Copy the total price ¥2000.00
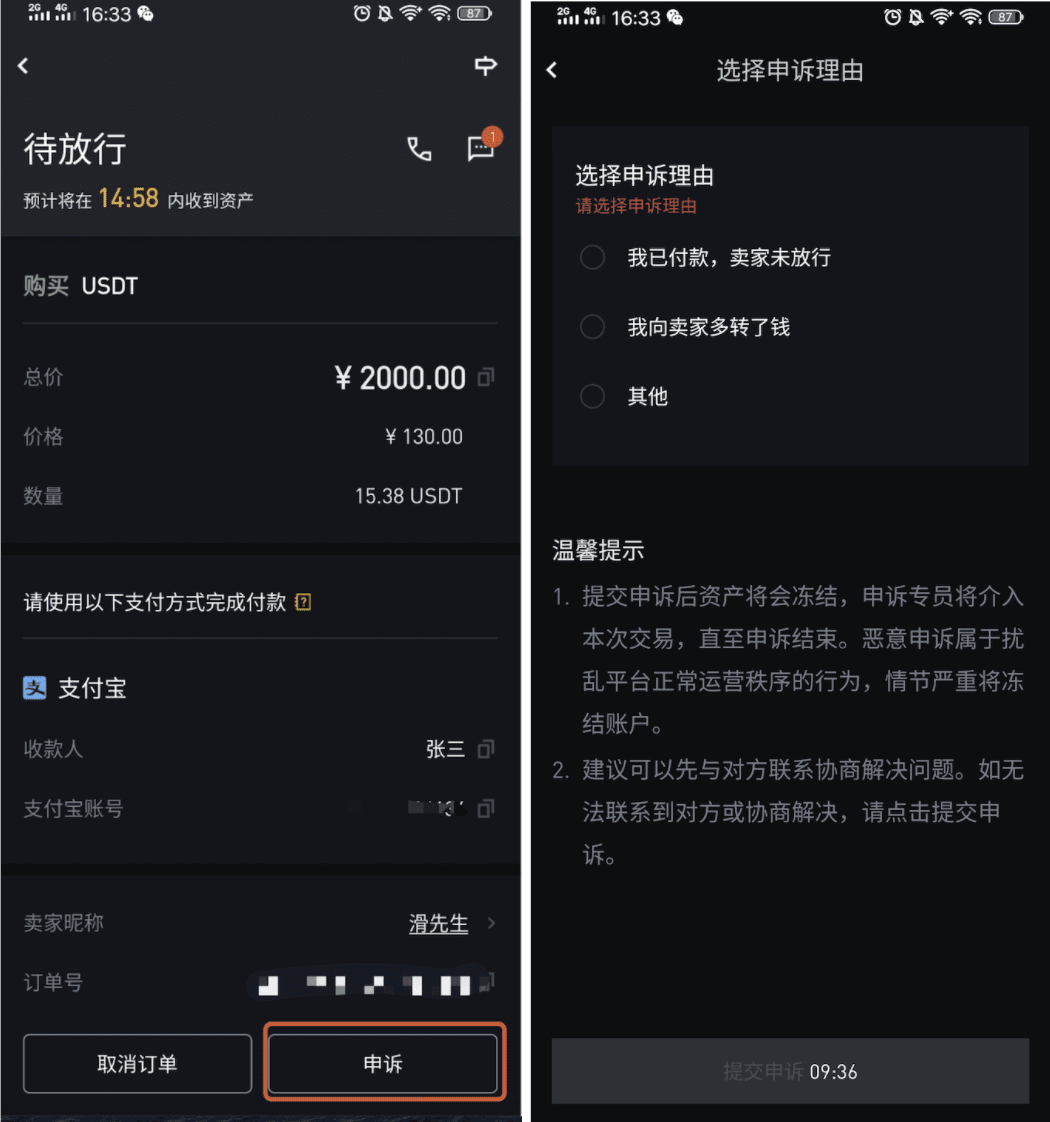The height and width of the screenshot is (1122, 1050). pos(486,377)
